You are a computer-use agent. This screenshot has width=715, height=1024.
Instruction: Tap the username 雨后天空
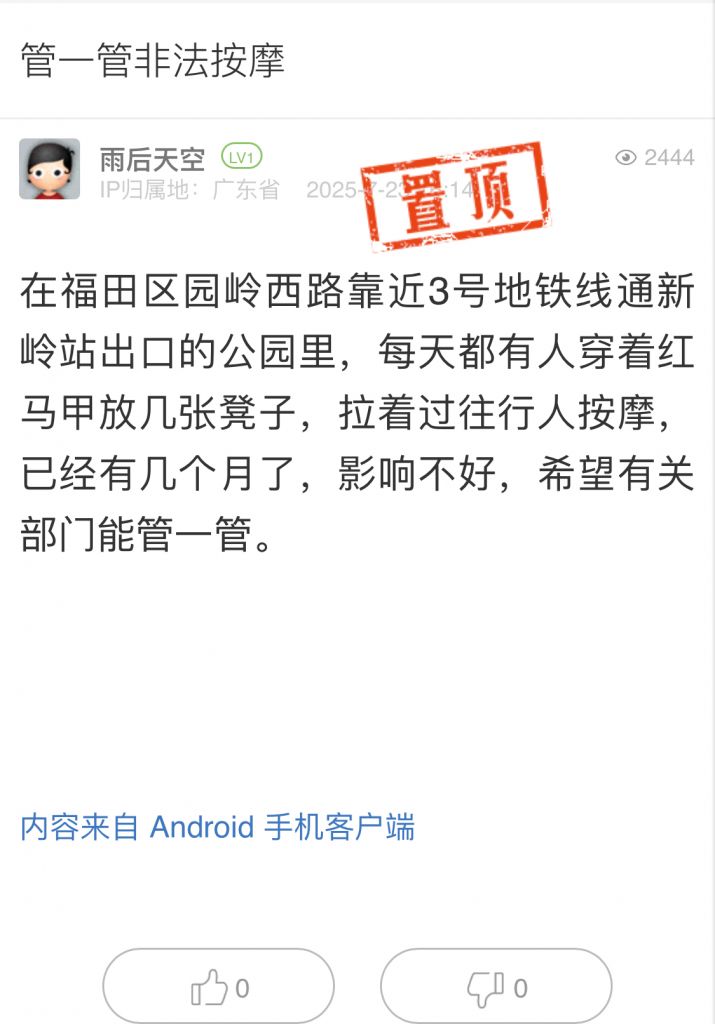[x=152, y=158]
